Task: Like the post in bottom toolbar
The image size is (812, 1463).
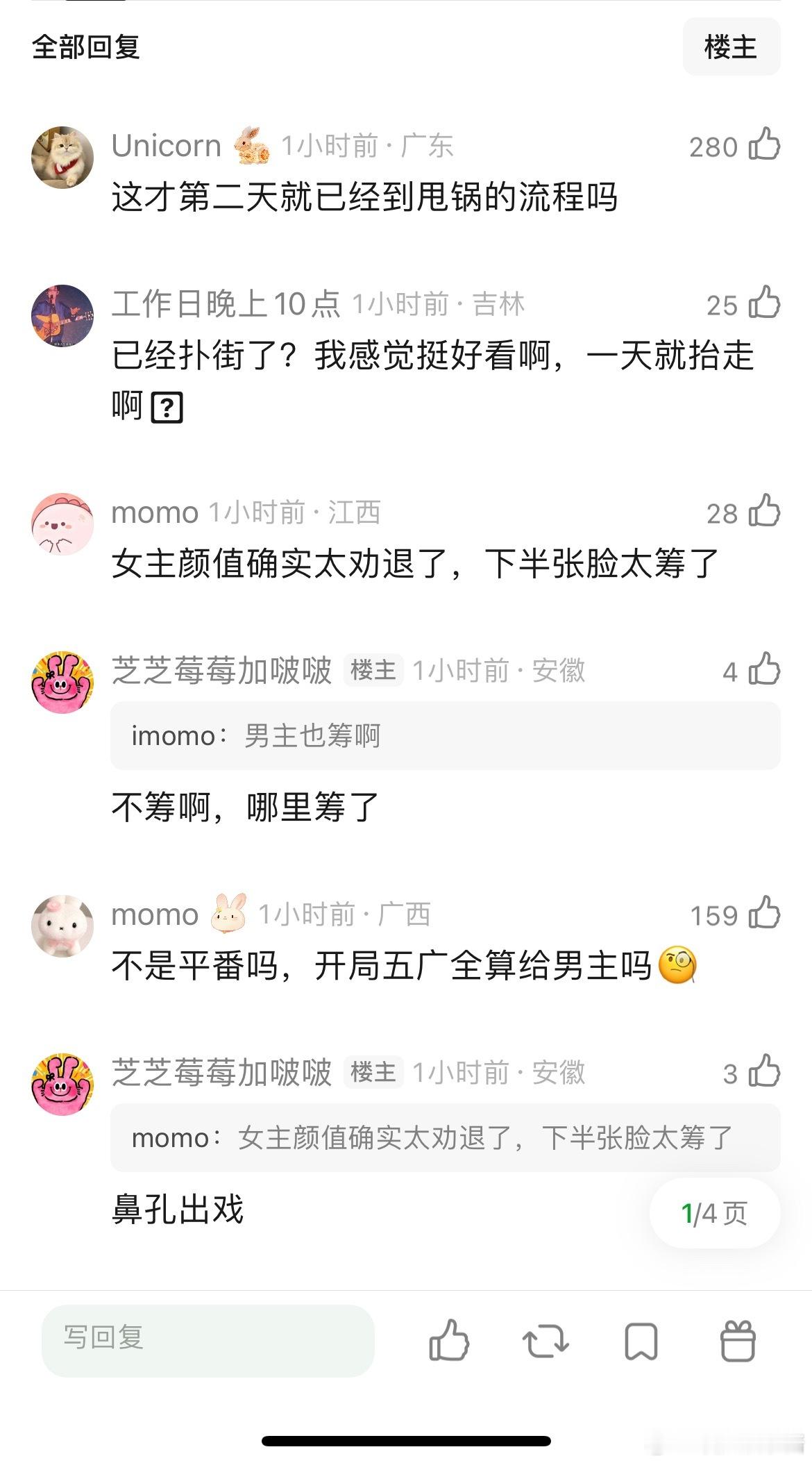Action: point(449,1340)
